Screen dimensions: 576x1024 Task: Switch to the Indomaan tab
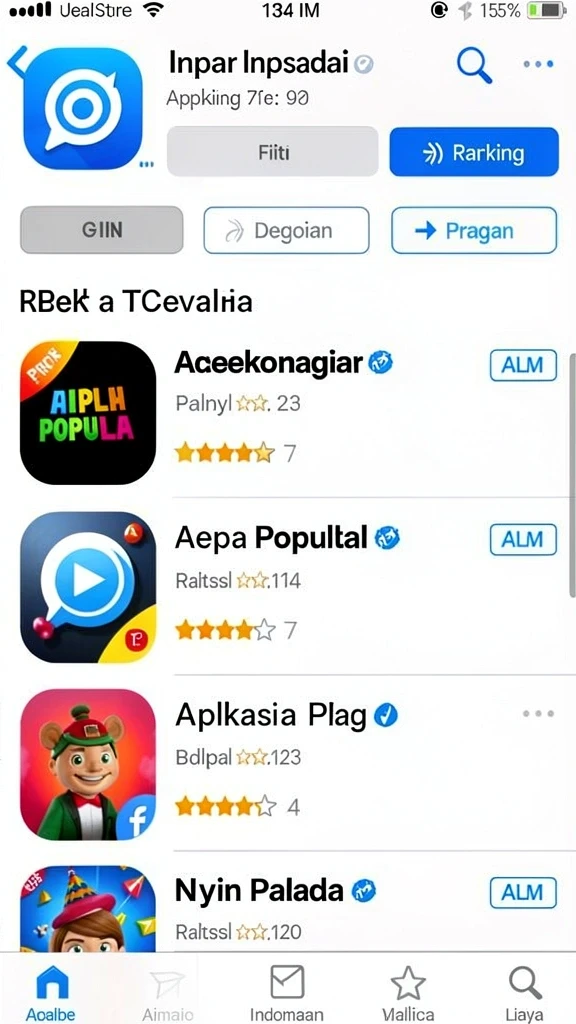287,994
